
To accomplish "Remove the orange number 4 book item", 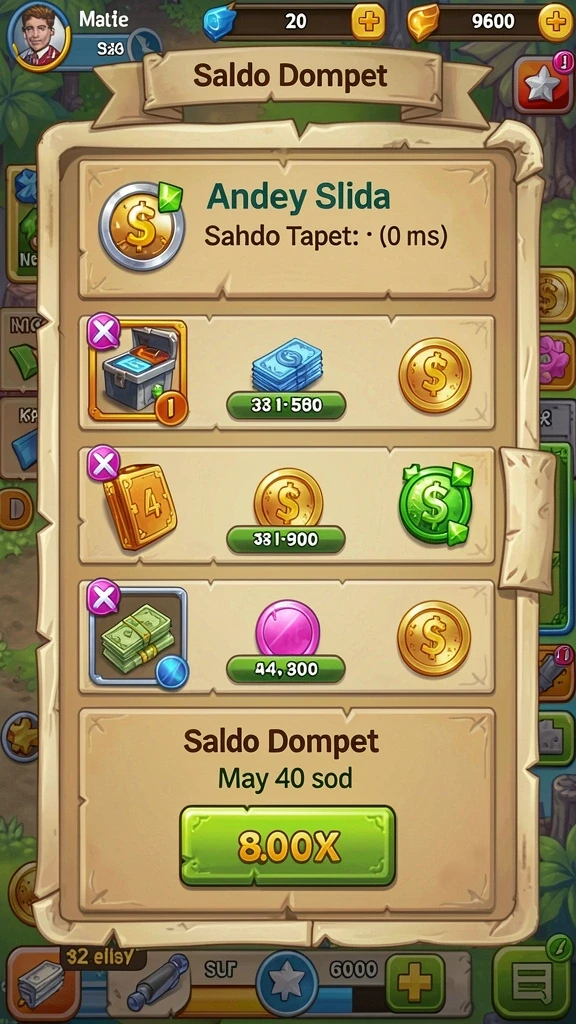I will point(104,464).
